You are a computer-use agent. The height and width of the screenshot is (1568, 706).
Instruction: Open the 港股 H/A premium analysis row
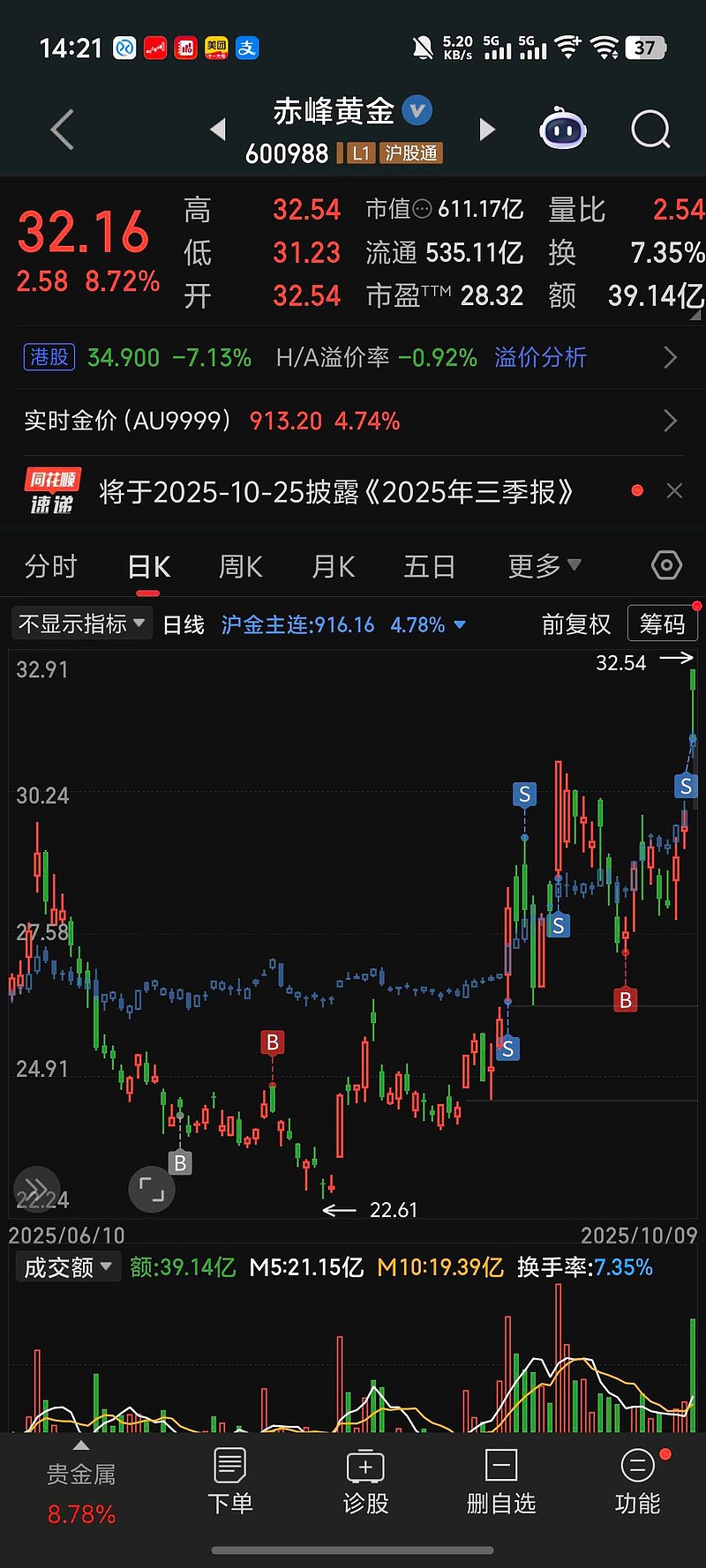click(x=353, y=357)
